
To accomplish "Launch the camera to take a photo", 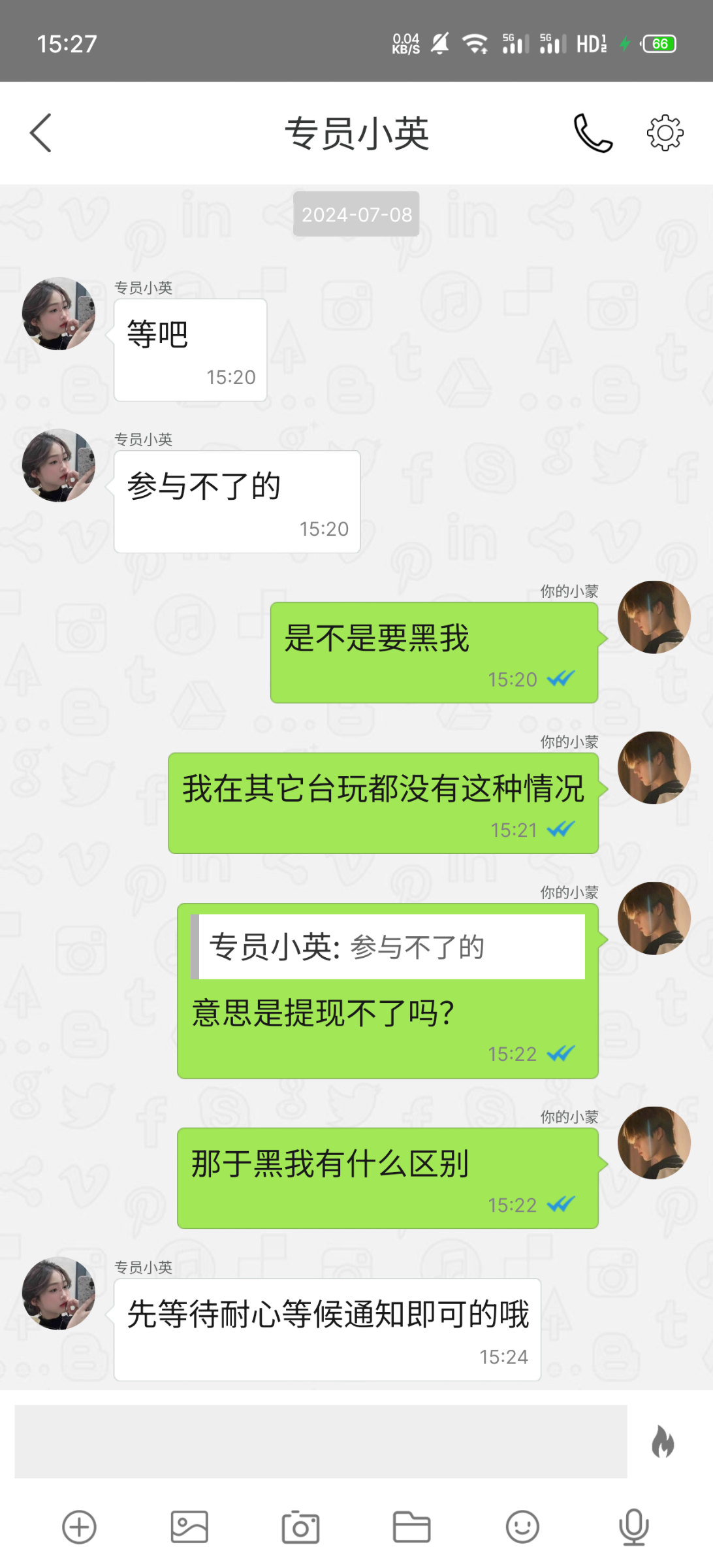I will pyautogui.click(x=299, y=1527).
